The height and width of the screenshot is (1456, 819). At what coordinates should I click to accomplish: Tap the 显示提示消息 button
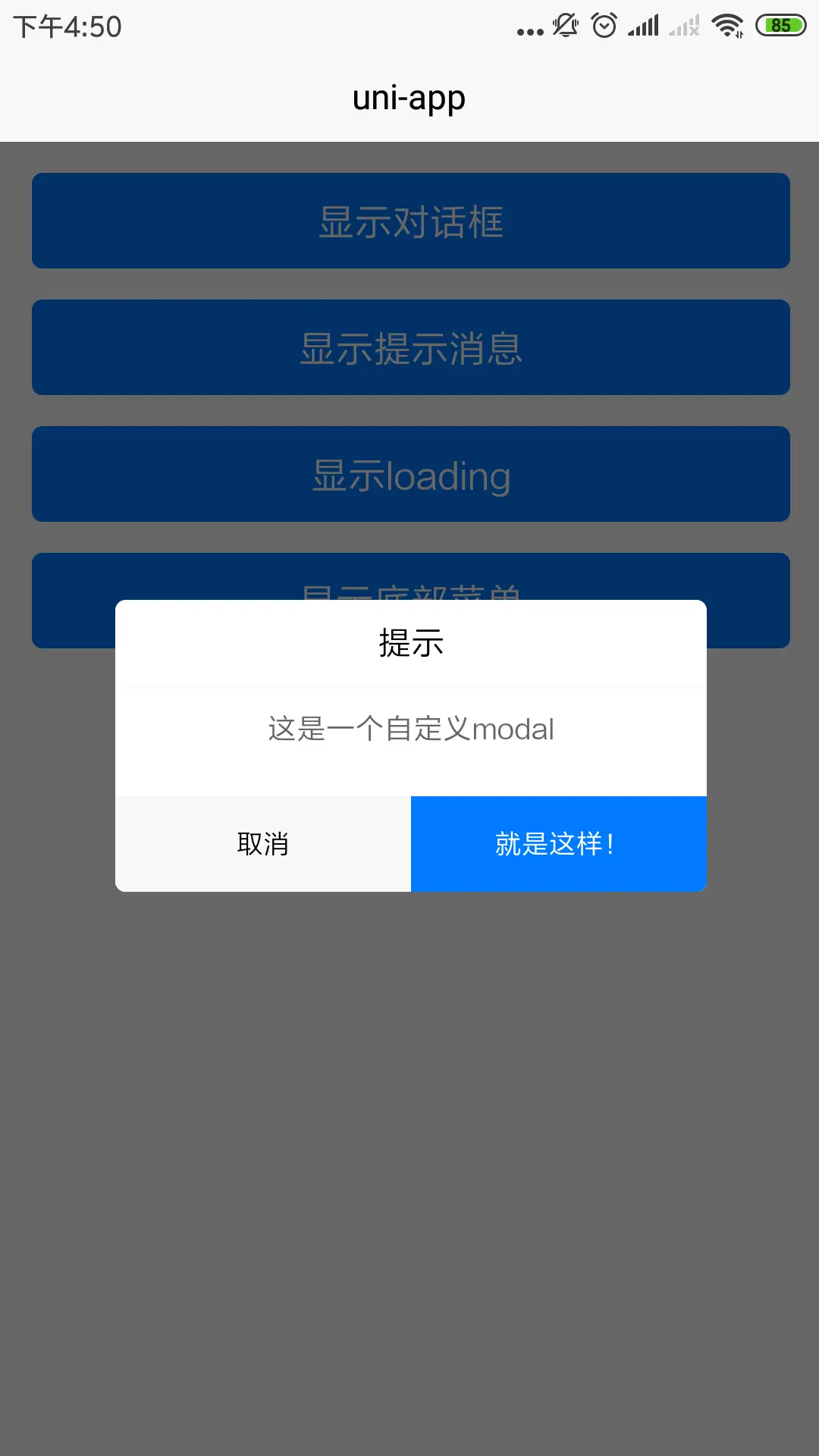(x=411, y=347)
